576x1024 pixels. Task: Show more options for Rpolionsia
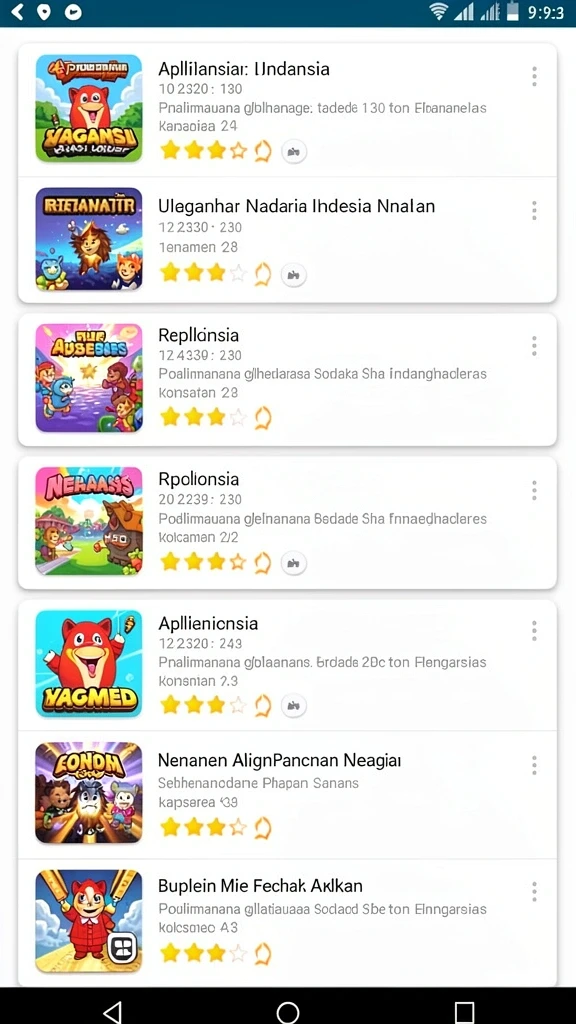[534, 490]
